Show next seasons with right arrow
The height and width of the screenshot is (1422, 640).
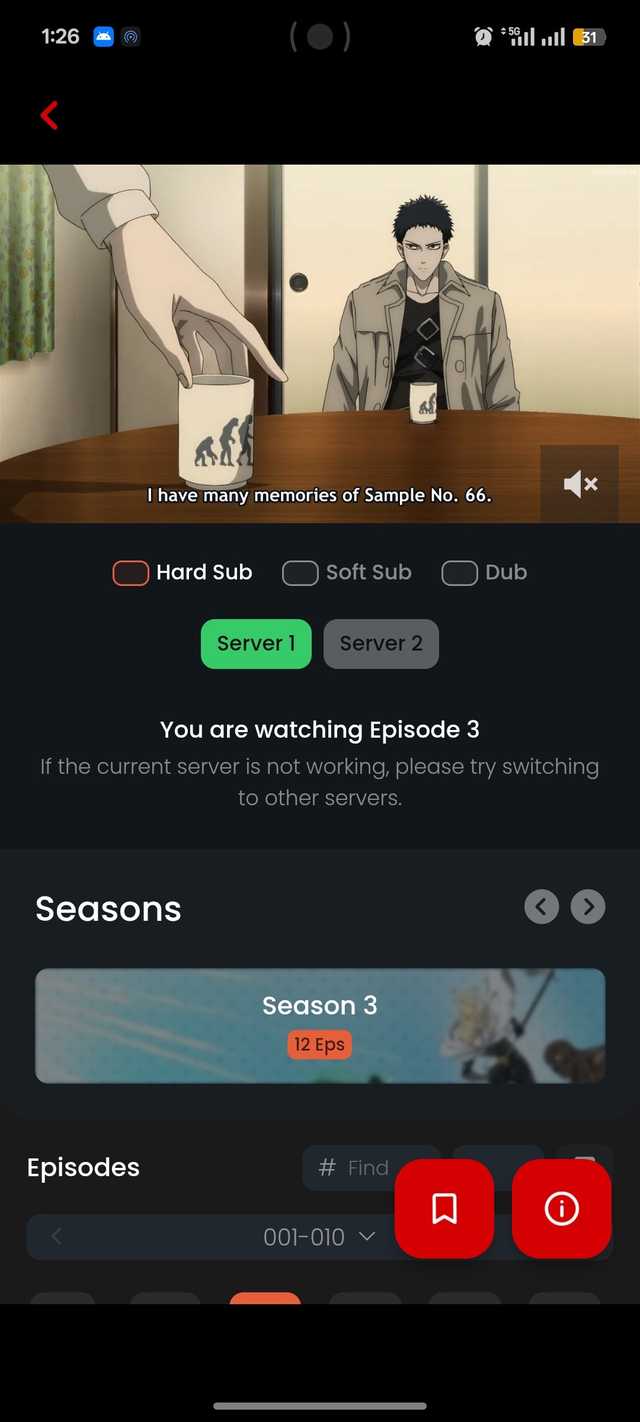(x=588, y=907)
